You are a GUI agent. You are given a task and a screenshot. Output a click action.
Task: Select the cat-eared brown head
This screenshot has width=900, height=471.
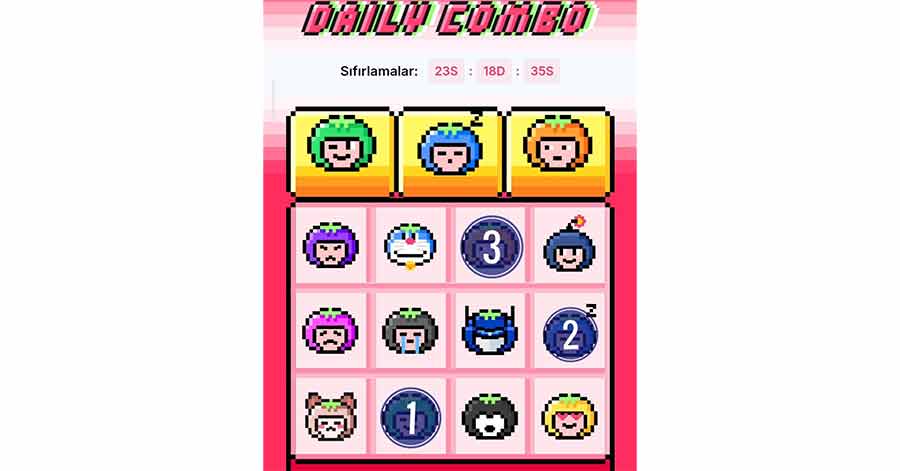click(x=330, y=417)
